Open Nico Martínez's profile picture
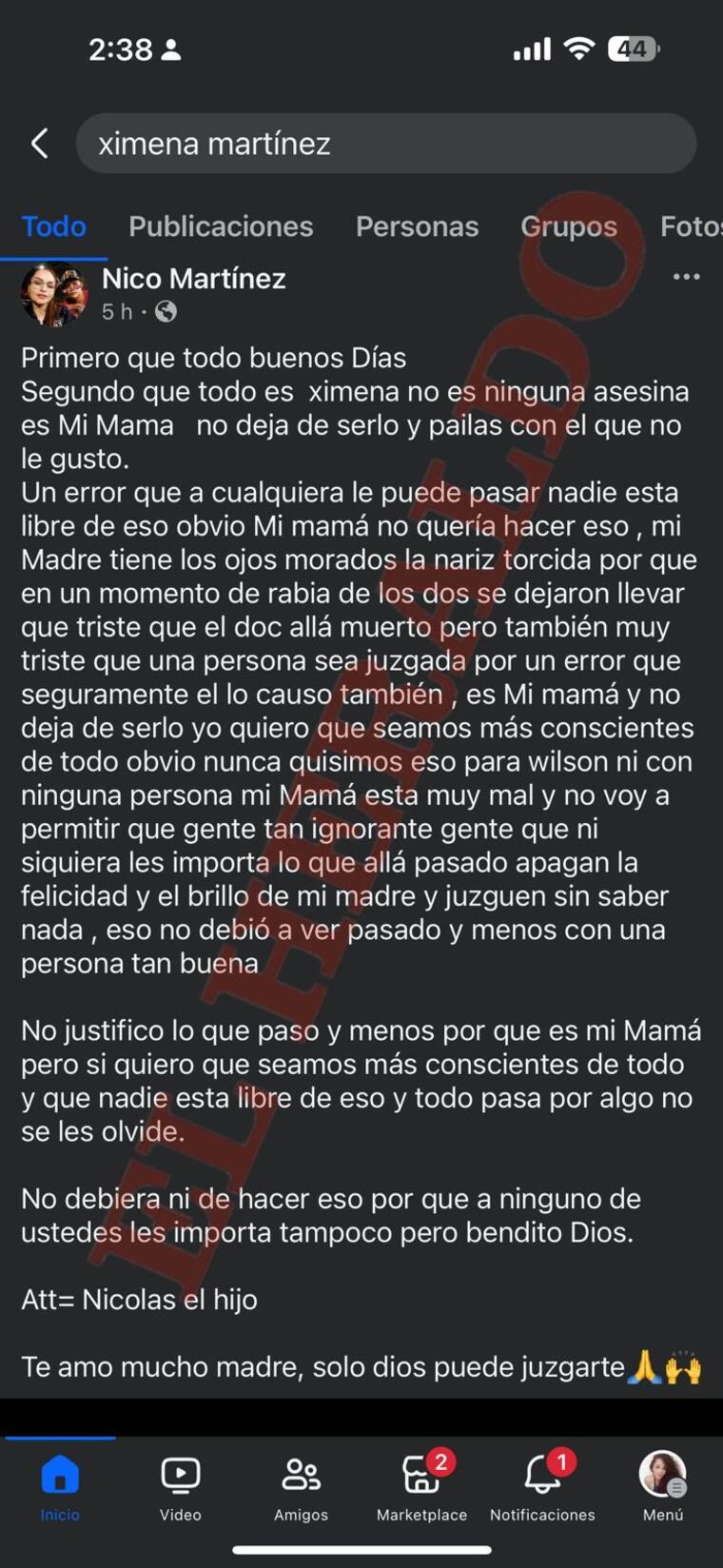 [x=54, y=294]
